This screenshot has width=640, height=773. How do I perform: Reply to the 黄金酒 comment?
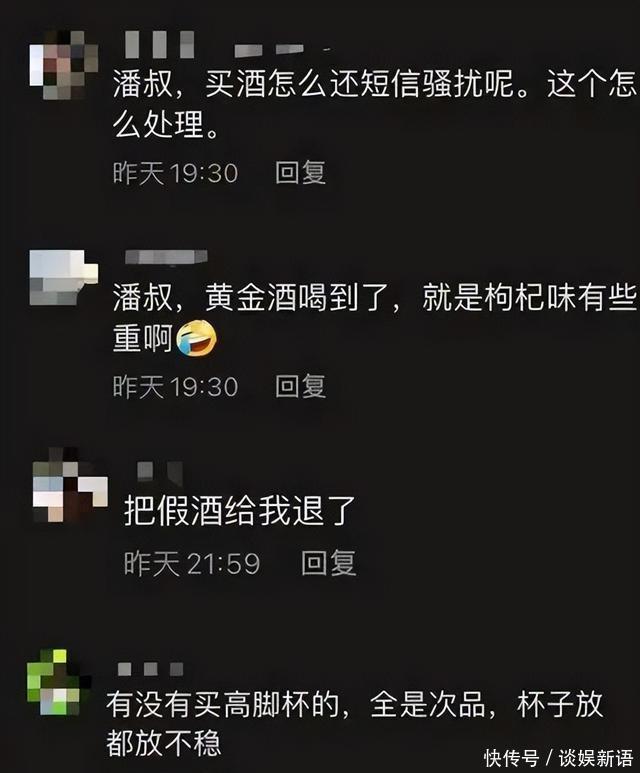tap(301, 386)
